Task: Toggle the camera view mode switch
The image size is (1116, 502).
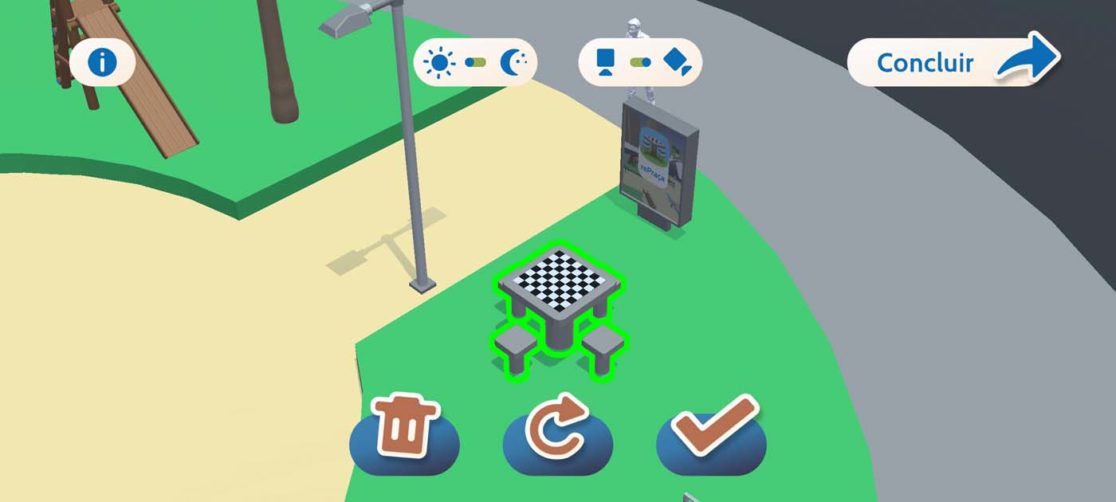Action: tap(640, 63)
